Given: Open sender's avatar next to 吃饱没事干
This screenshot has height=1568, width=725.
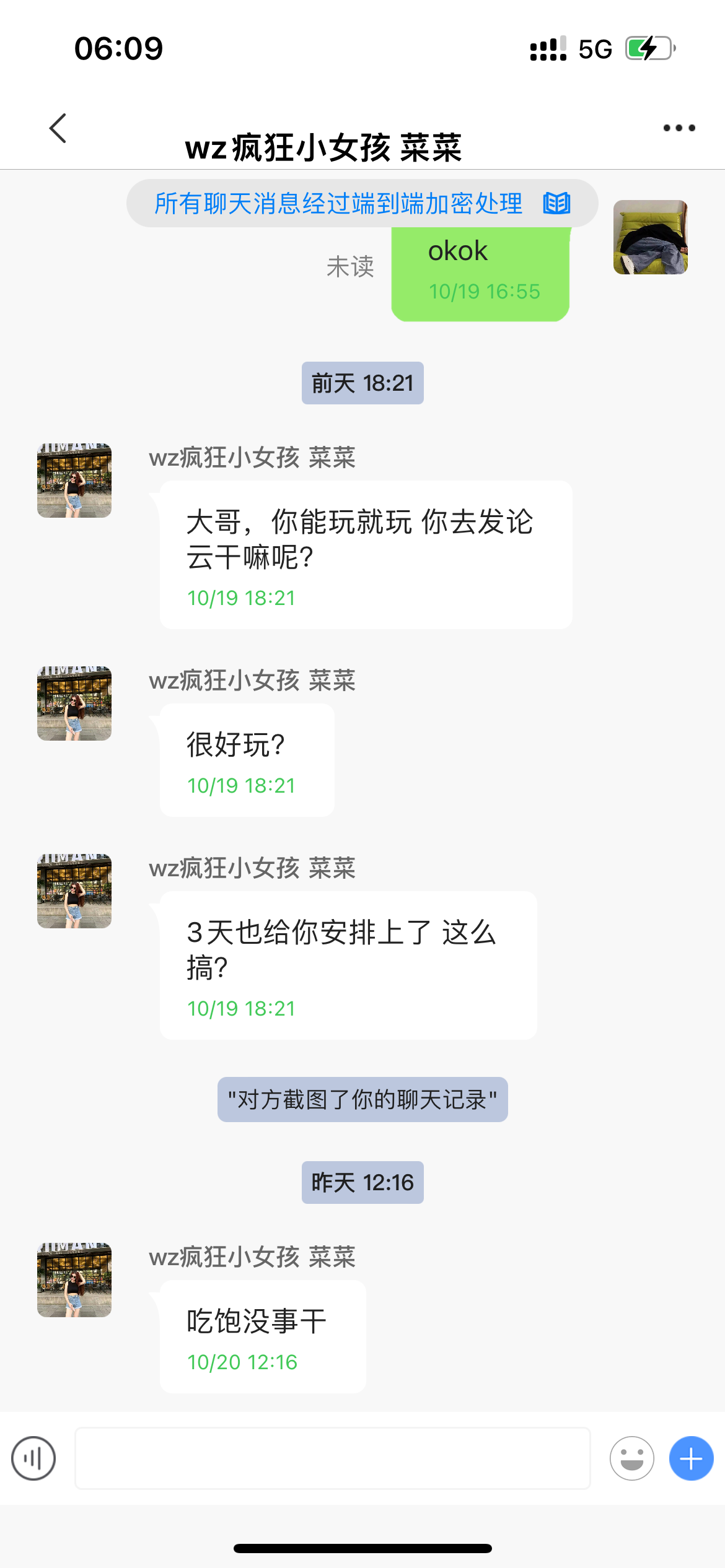Looking at the screenshot, I should click(74, 1280).
